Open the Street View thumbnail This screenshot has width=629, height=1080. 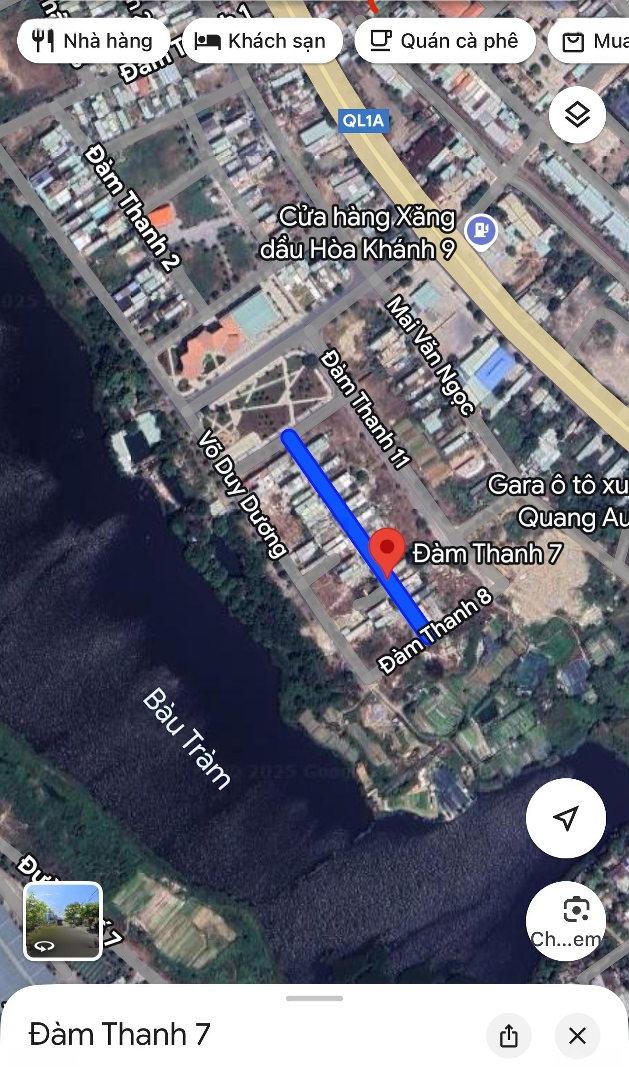(63, 921)
